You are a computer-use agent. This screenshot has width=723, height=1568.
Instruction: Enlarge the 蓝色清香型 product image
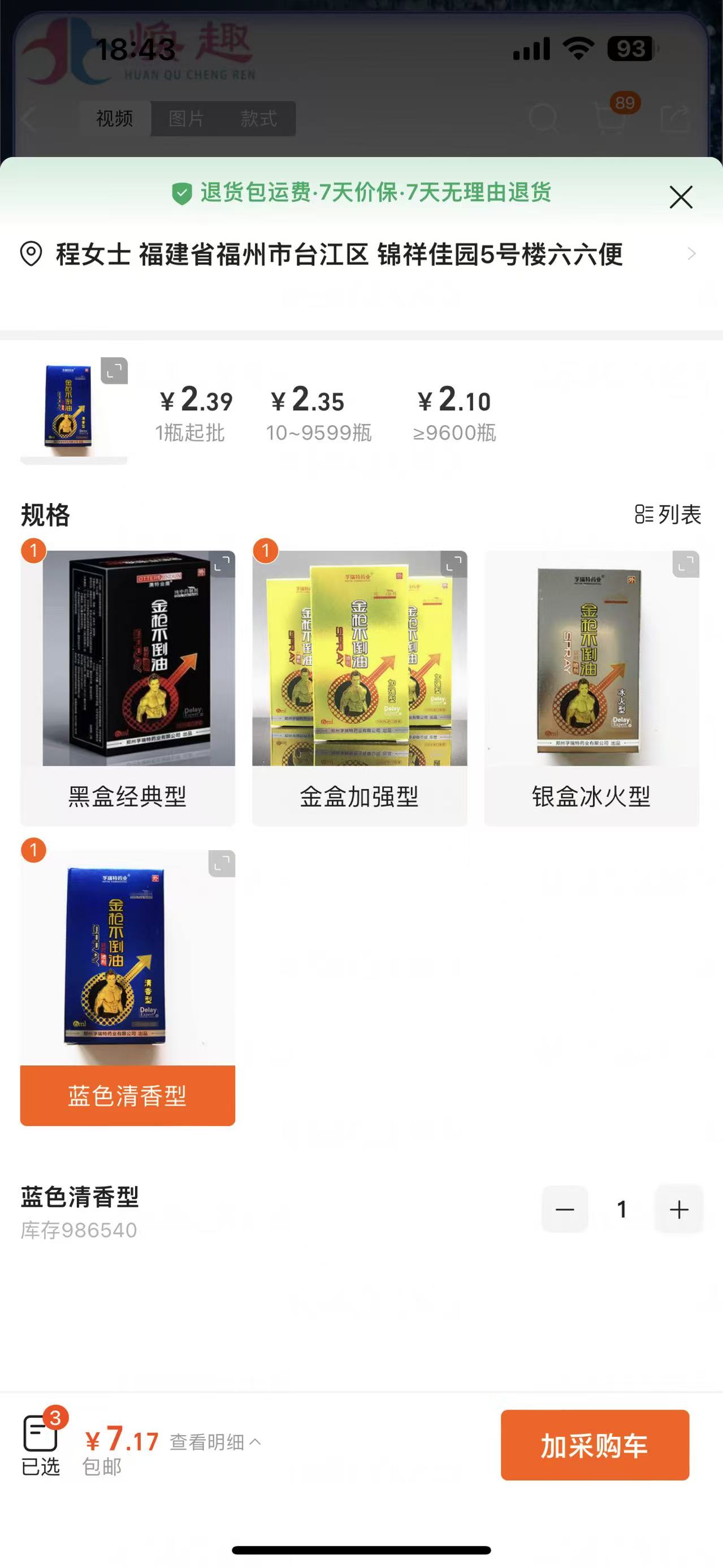click(222, 864)
